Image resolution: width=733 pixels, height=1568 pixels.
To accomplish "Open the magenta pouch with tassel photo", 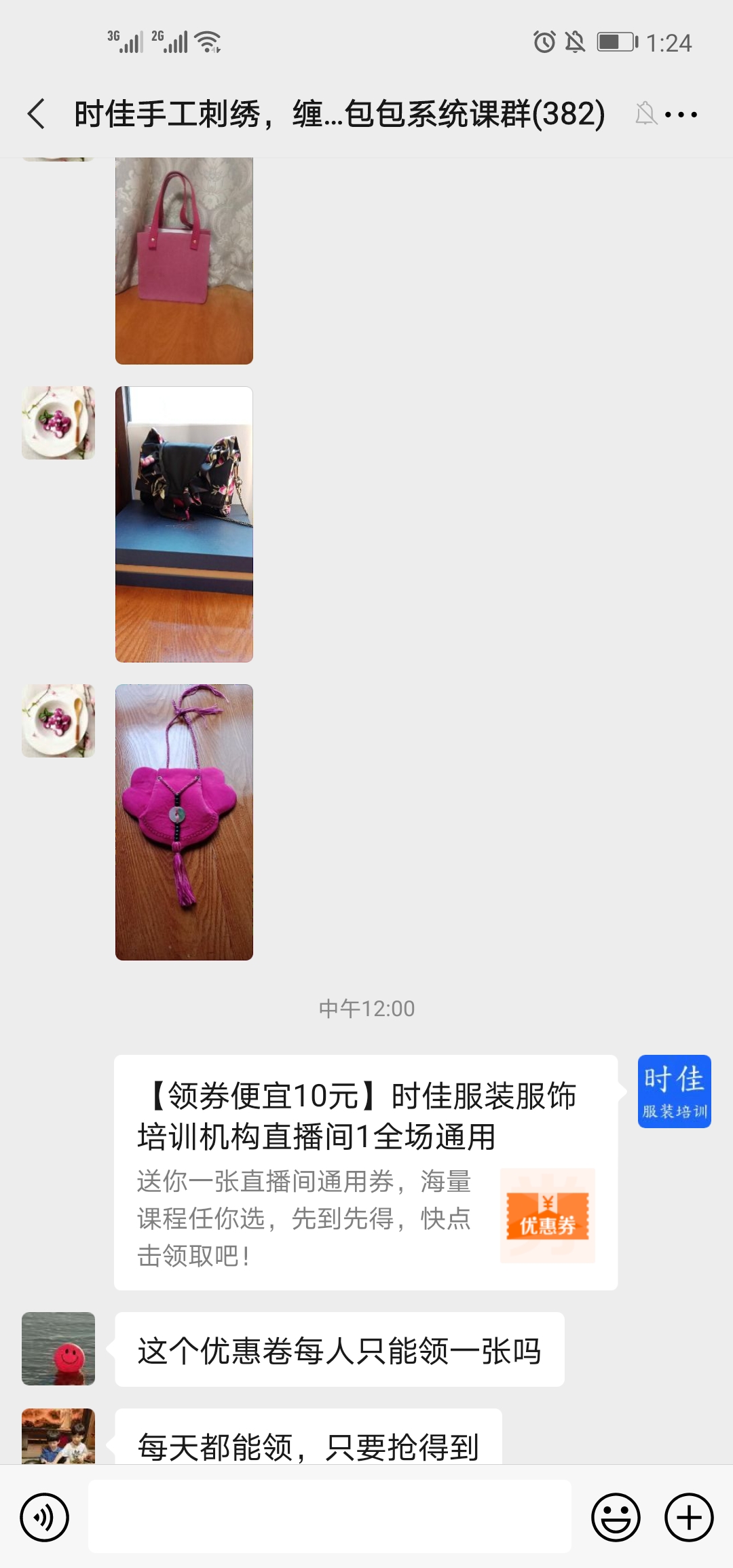I will [184, 822].
